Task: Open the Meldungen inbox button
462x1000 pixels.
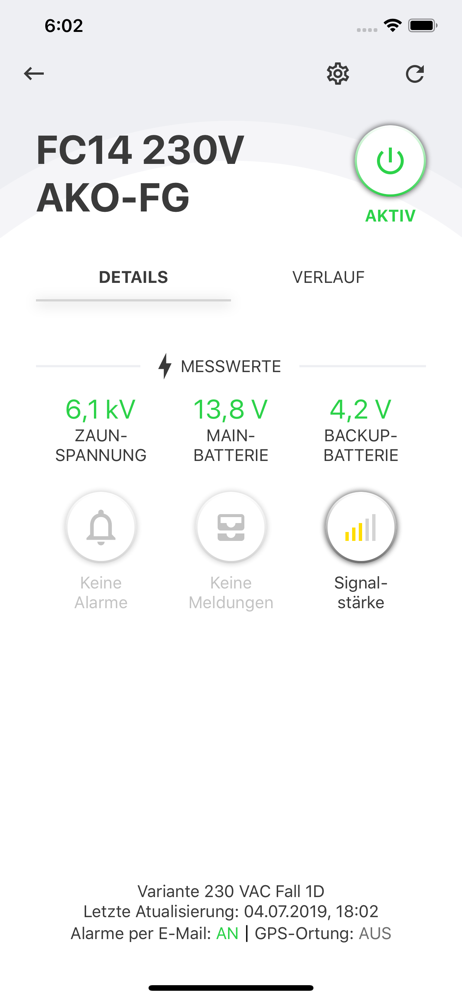Action: point(231,527)
